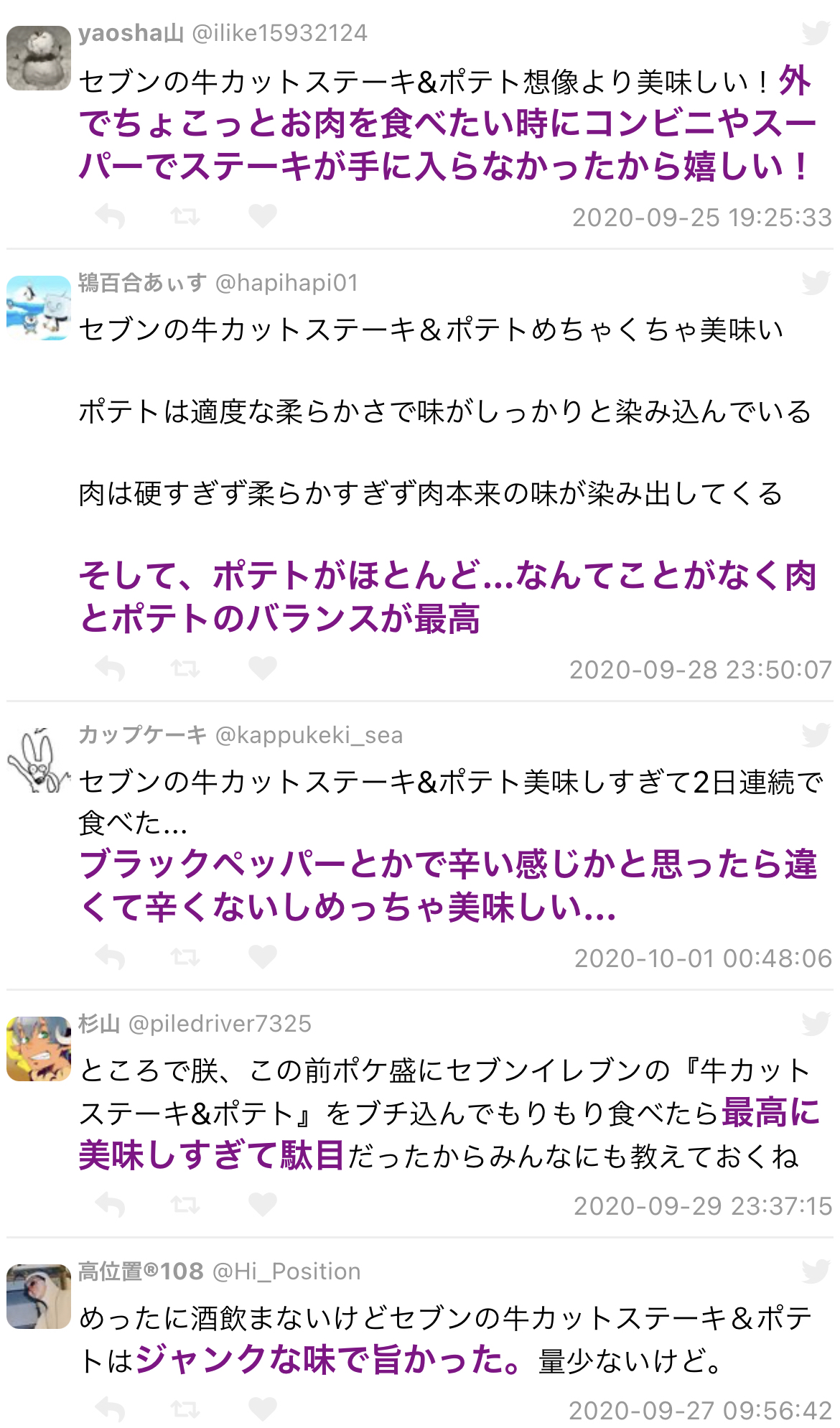
Task: Retweet yaosha山's tweet
Action: 185,215
